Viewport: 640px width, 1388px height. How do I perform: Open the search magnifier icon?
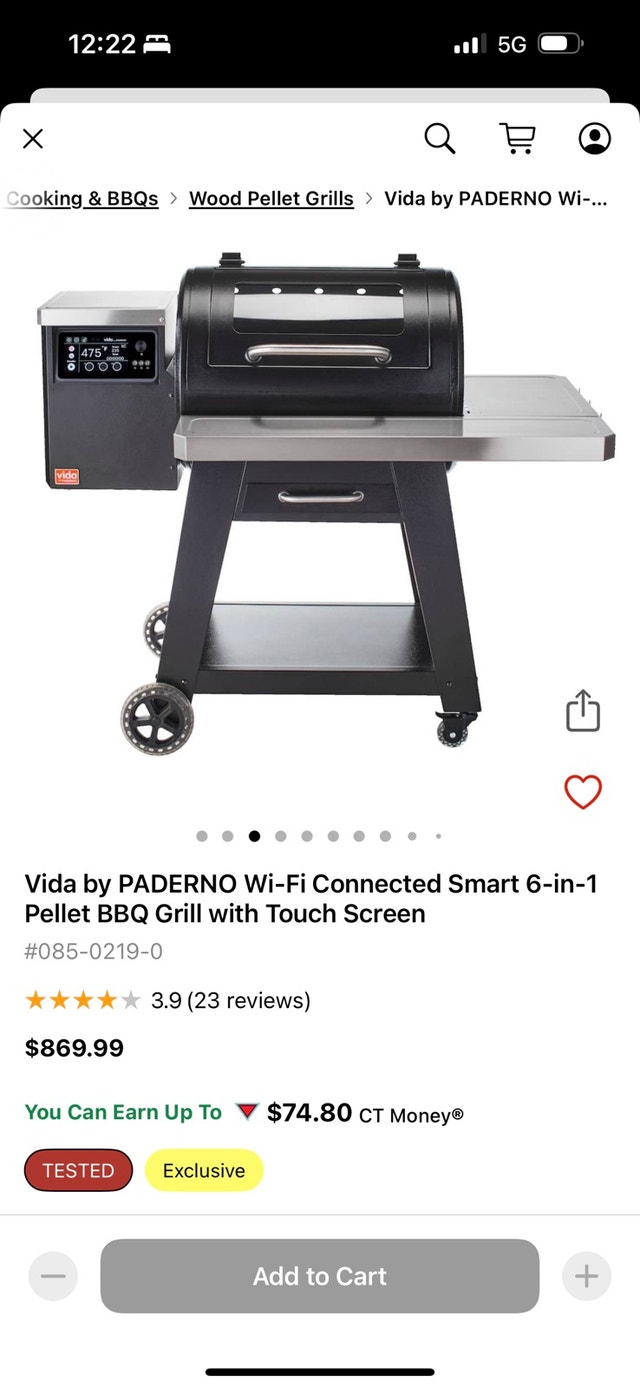[439, 139]
